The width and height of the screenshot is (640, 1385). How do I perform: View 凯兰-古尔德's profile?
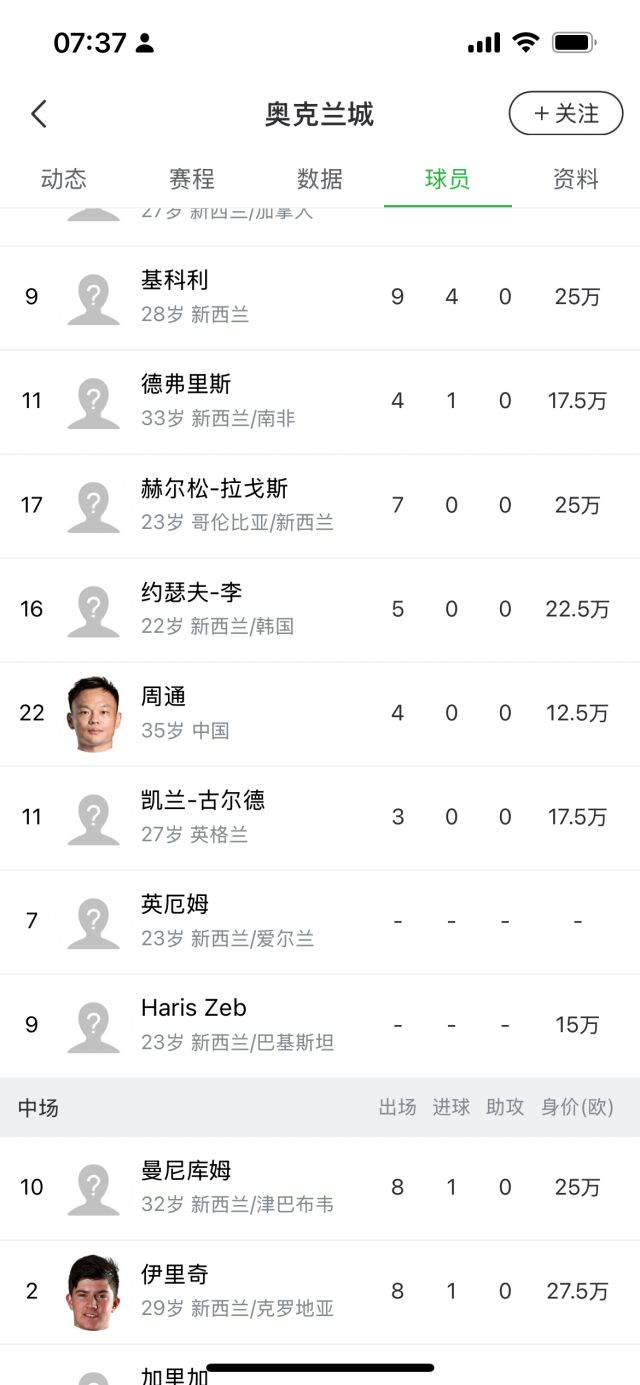point(320,818)
